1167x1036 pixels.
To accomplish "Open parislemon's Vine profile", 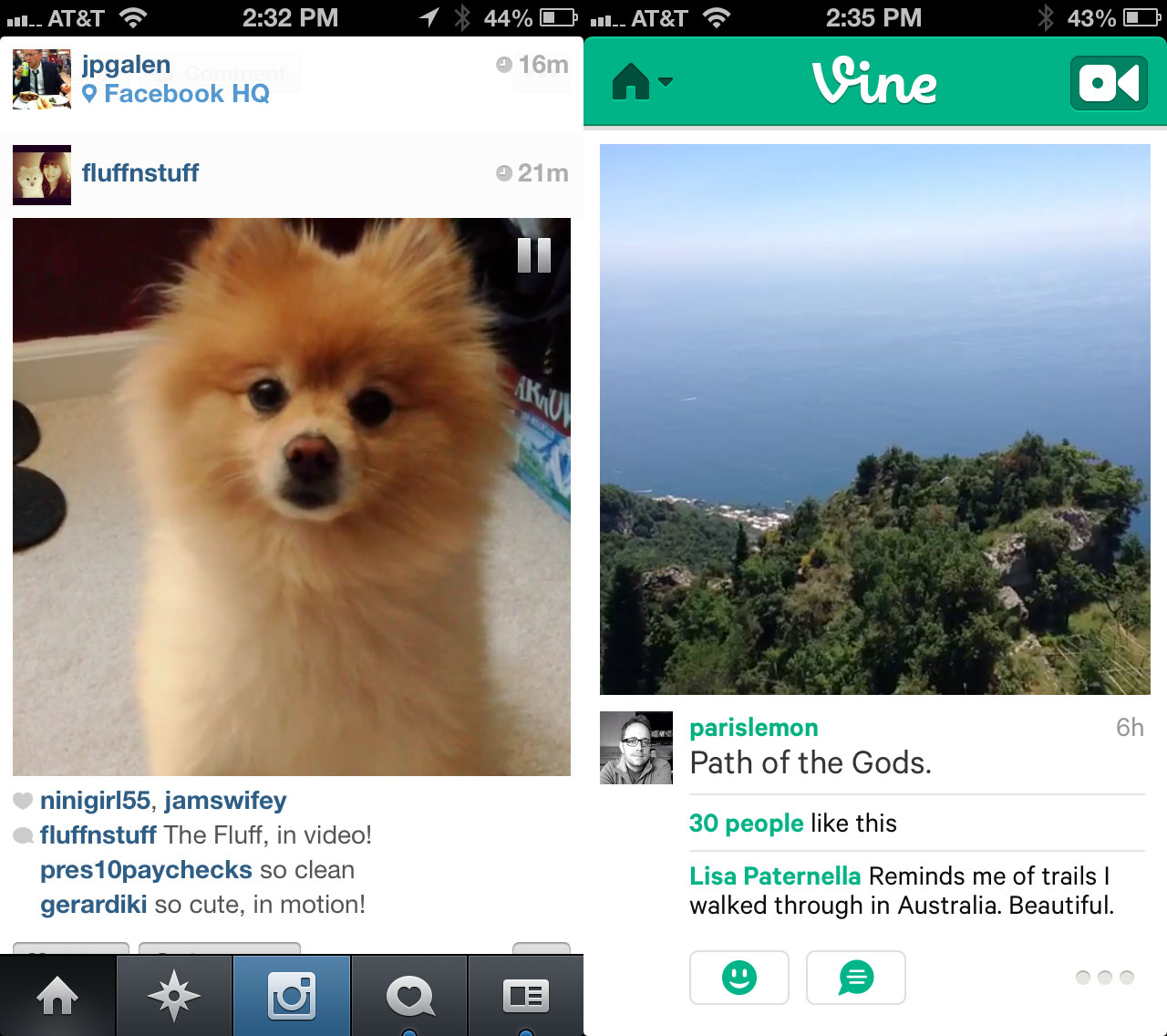I will coord(753,728).
